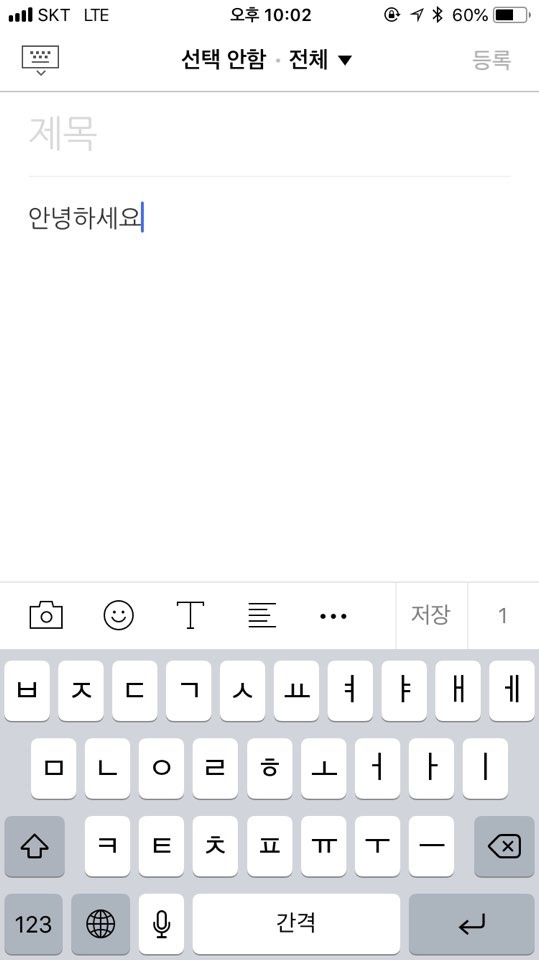539x960 pixels.
Task: Hide the keyboard with top-left icon
Action: point(40,60)
